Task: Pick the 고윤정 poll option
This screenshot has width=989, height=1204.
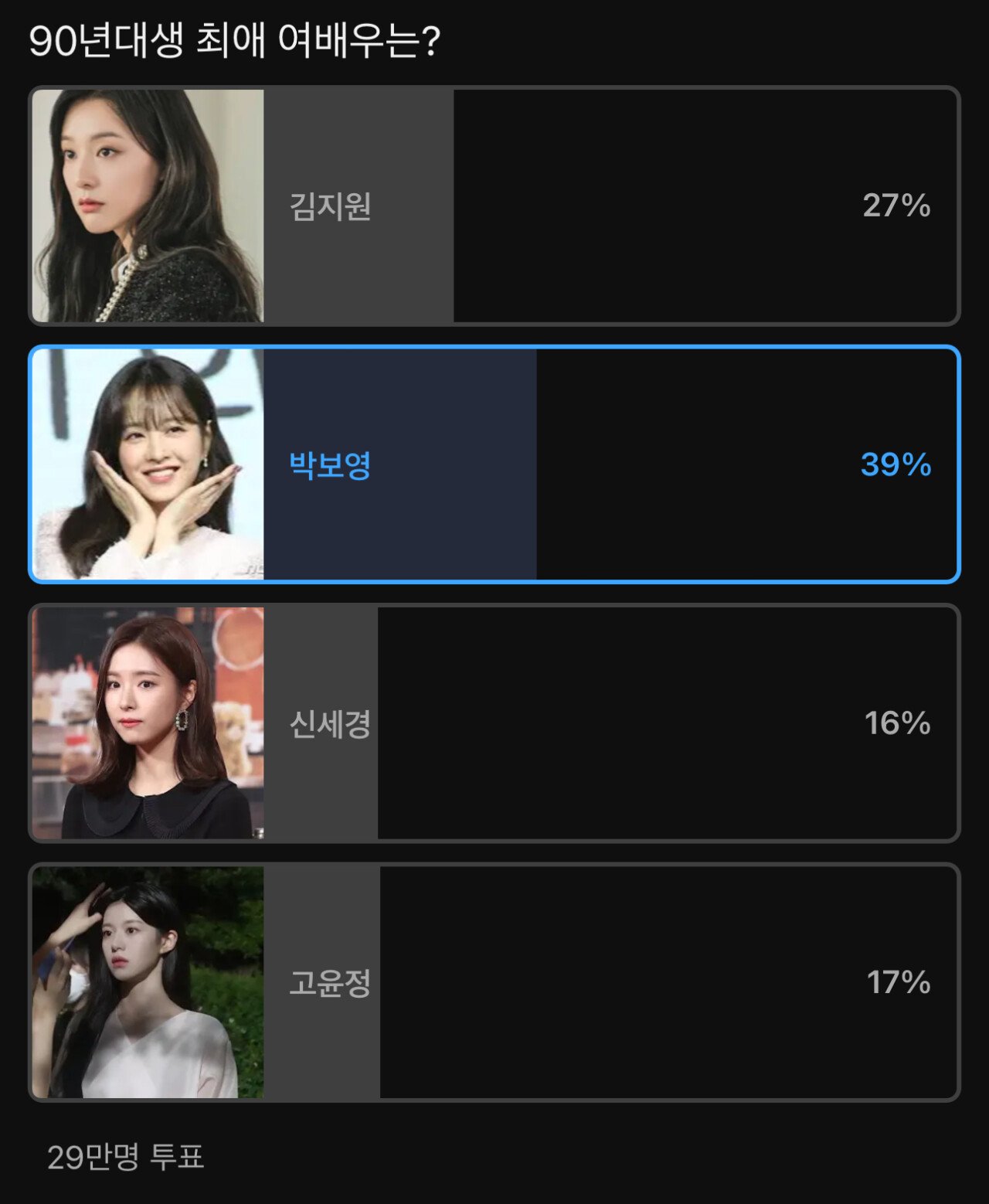Action: [x=494, y=982]
